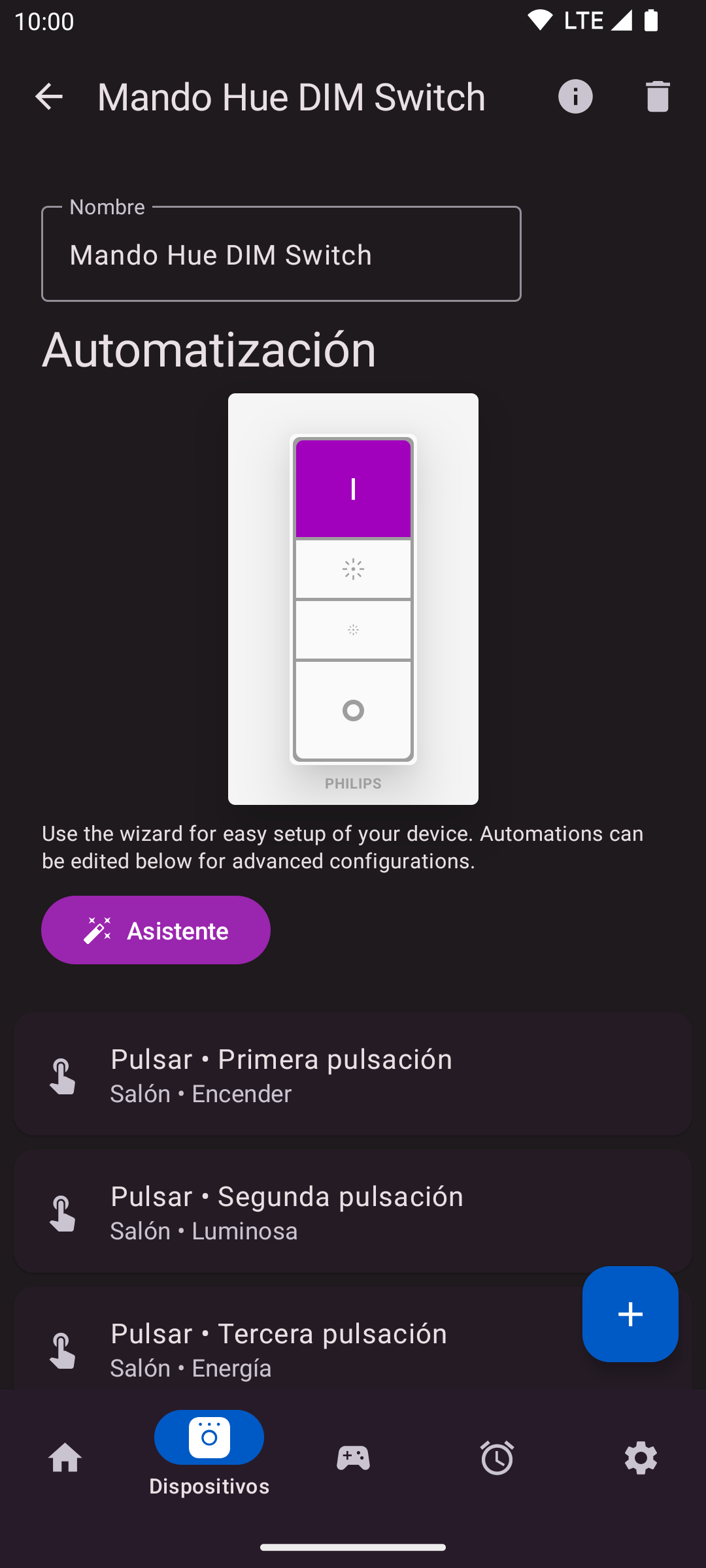Delete device with the trash icon
706x1568 pixels.
click(x=658, y=97)
